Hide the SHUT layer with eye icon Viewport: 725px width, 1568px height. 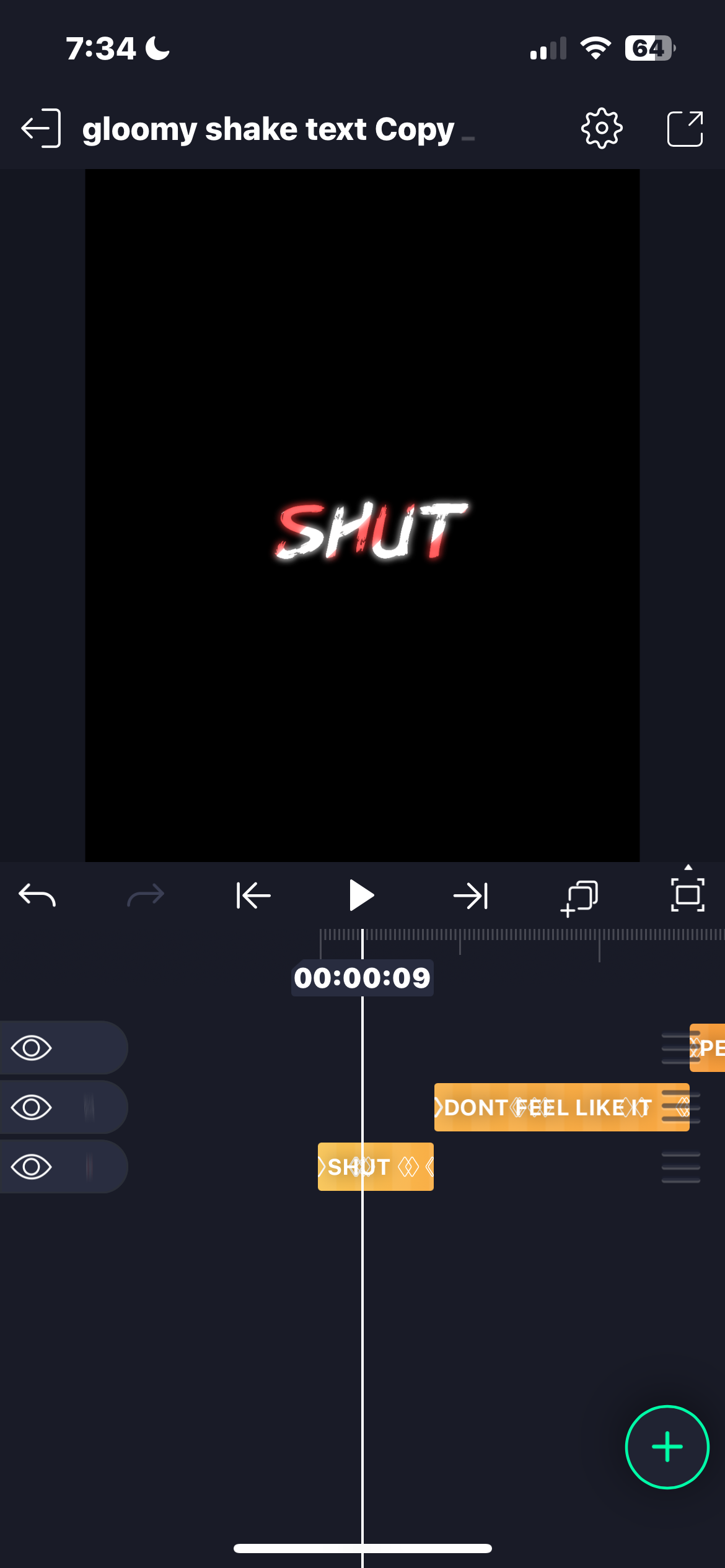click(x=31, y=1167)
